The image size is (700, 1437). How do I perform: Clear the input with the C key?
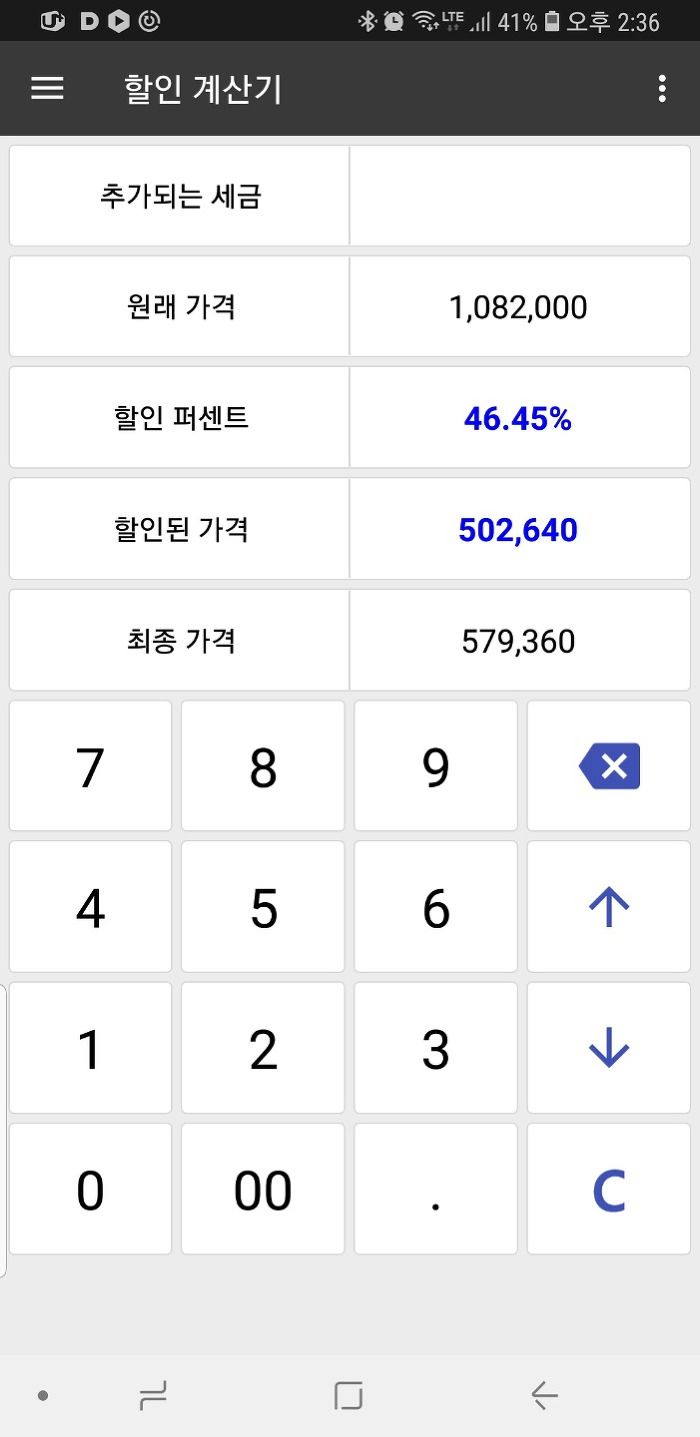tap(609, 1189)
